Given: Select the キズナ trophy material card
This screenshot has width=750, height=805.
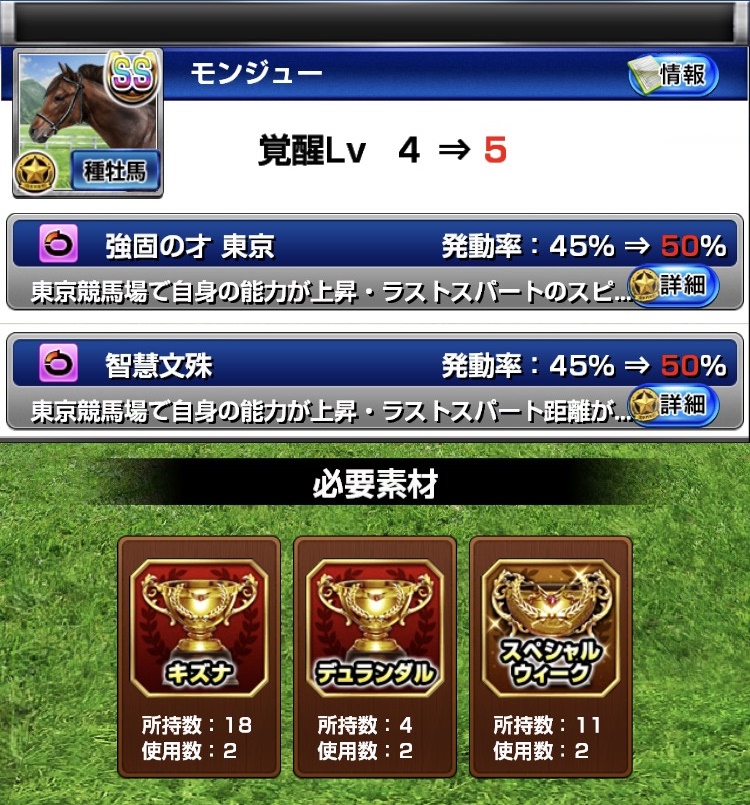Looking at the screenshot, I should click(x=198, y=655).
